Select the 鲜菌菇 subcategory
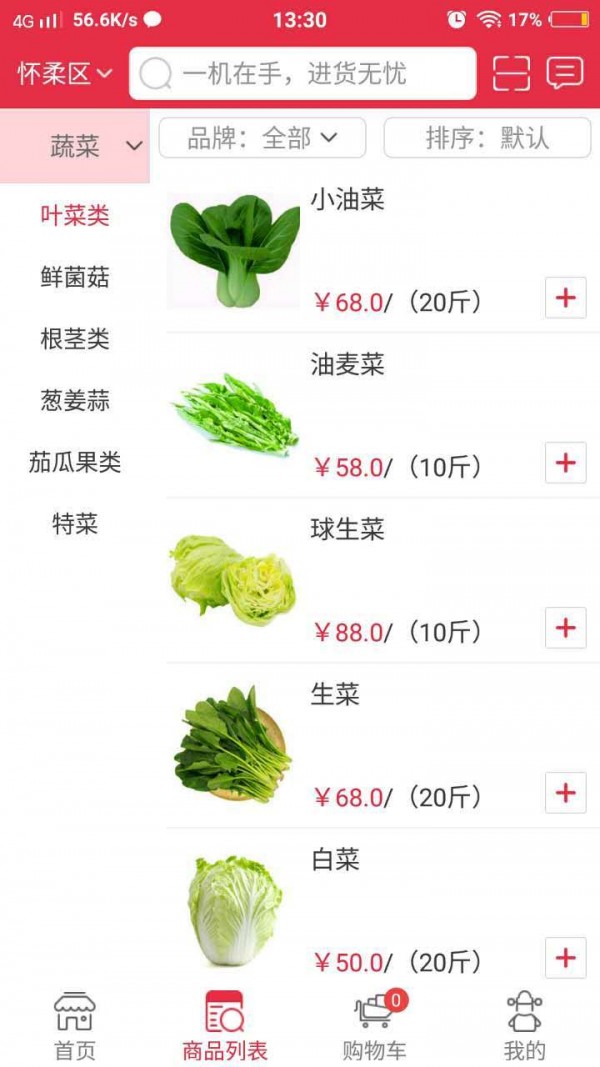 click(75, 277)
